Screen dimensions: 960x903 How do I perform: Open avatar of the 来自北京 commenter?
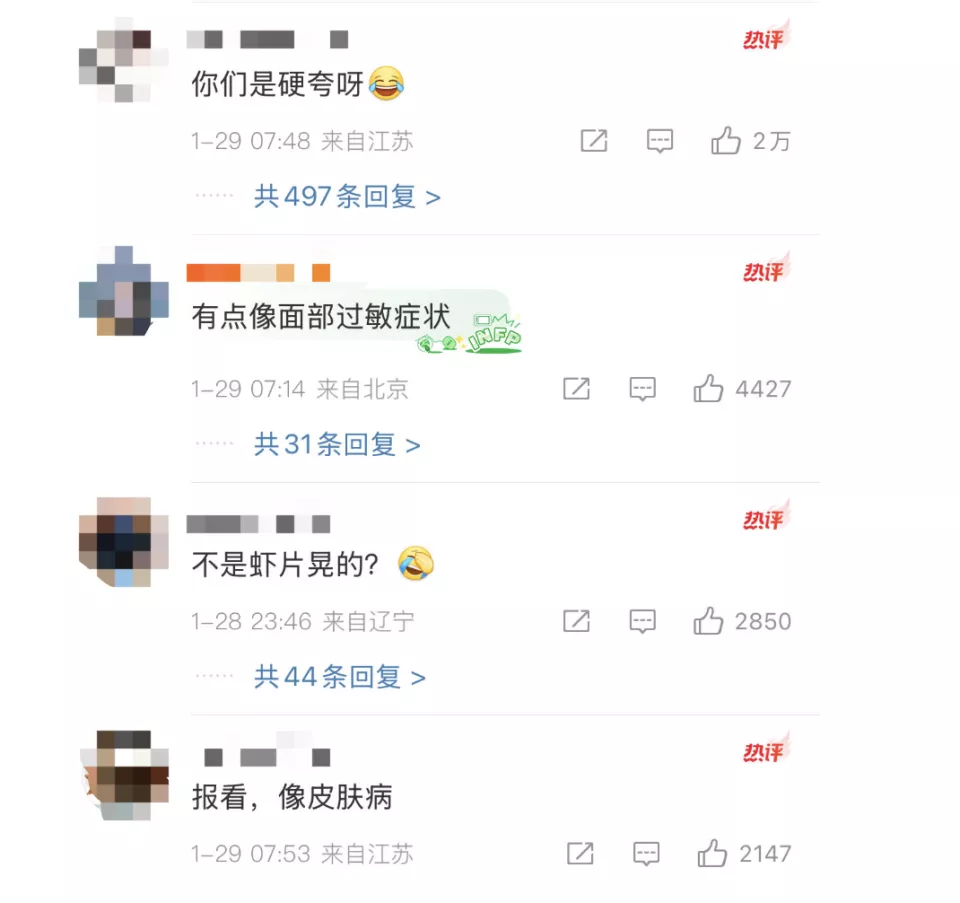point(123,291)
